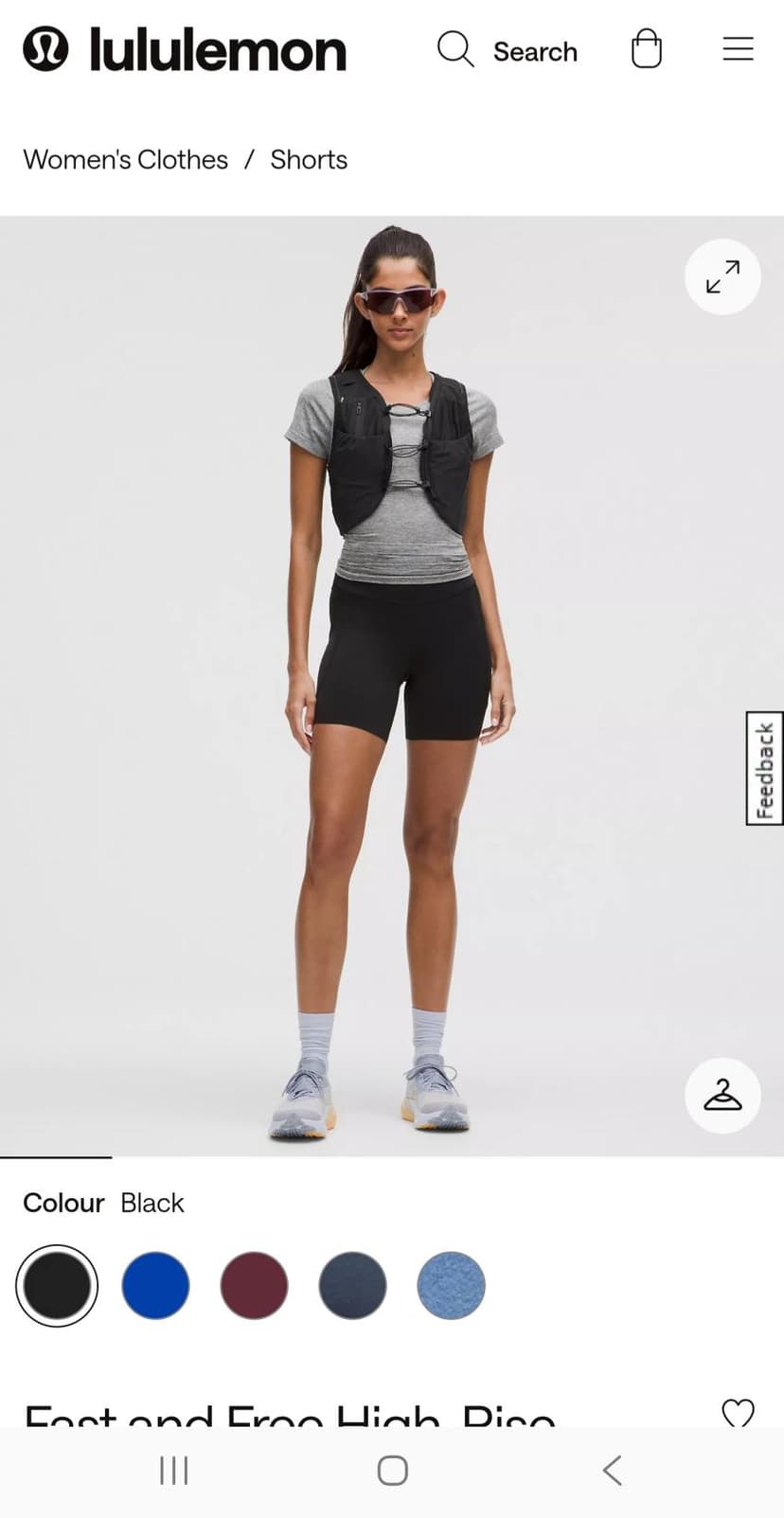This screenshot has width=784, height=1518.
Task: Open the hamburger menu
Action: tap(738, 48)
